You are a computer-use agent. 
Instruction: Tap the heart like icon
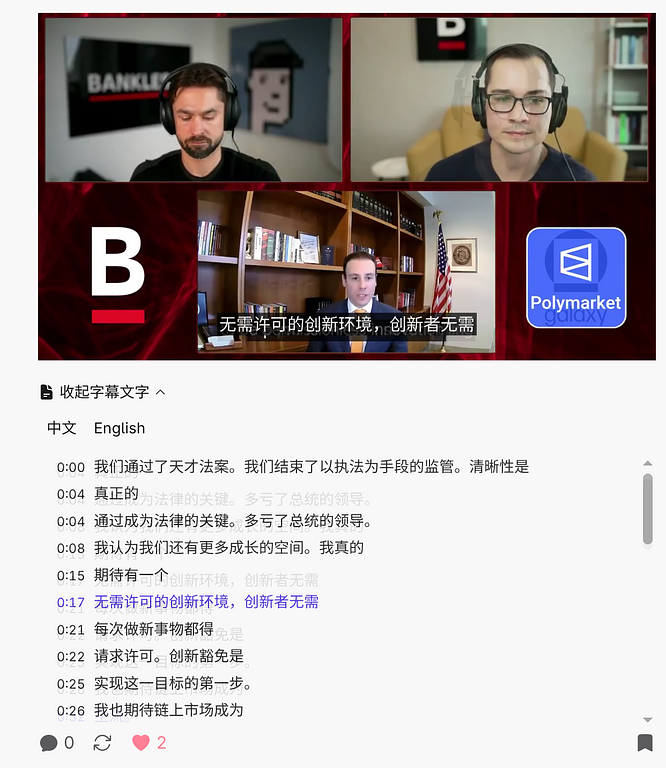[x=141, y=743]
